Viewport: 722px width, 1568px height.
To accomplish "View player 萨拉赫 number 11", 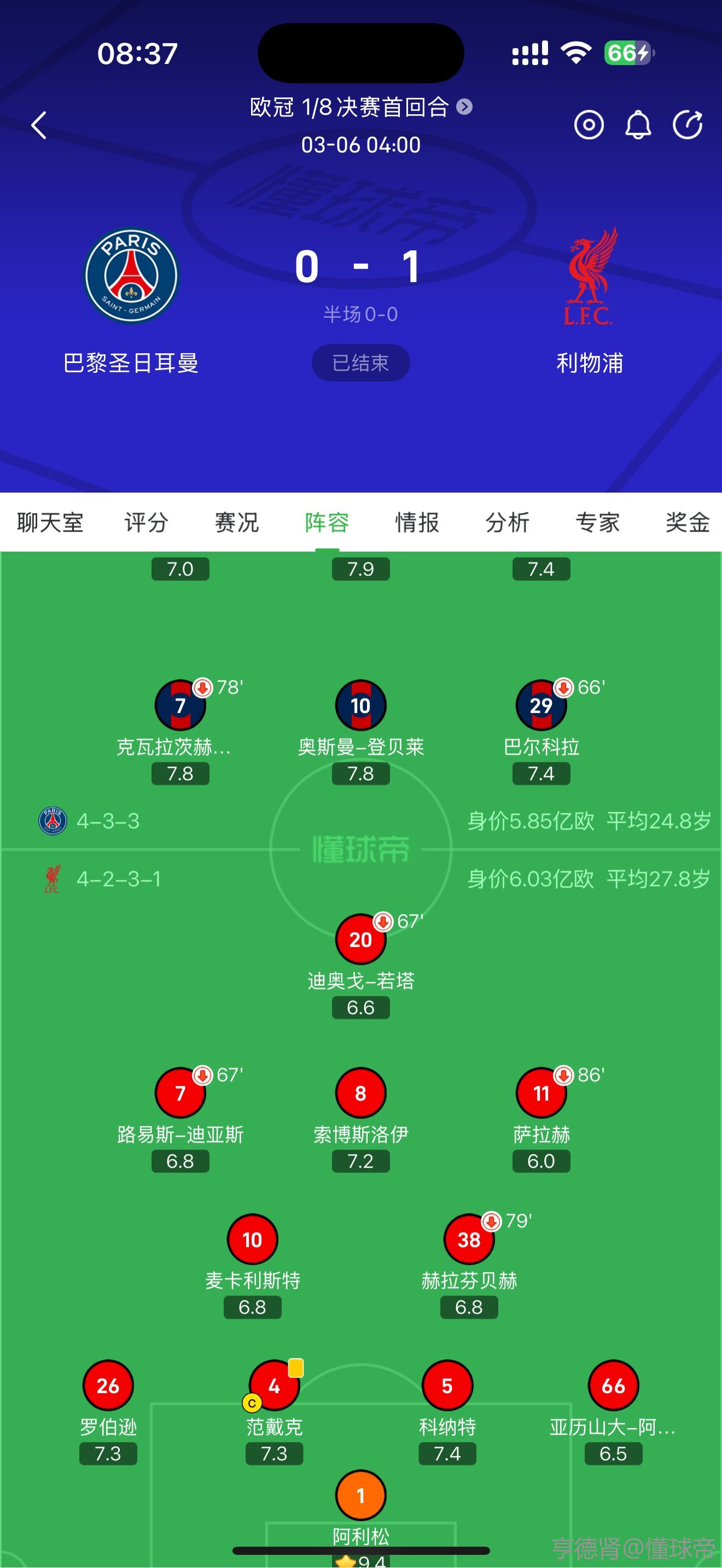I will tap(540, 1093).
